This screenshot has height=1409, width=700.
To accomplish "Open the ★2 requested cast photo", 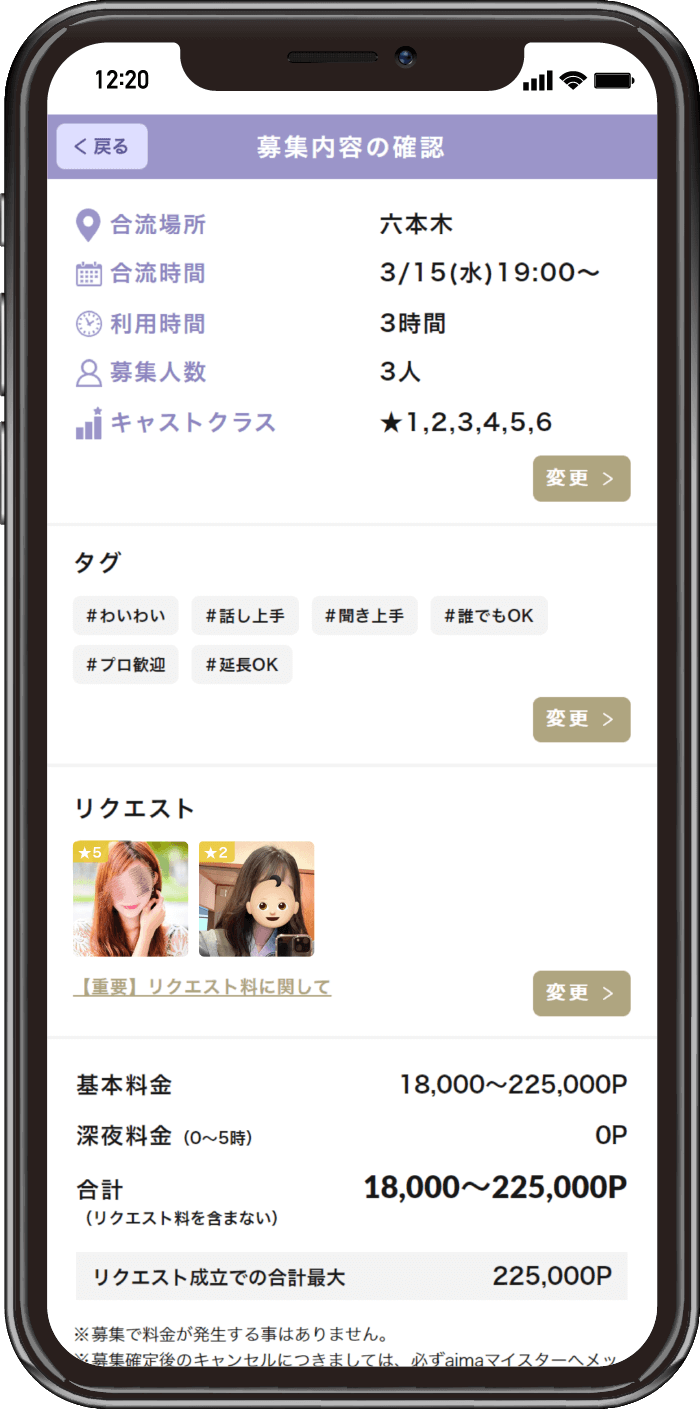I will (x=256, y=899).
